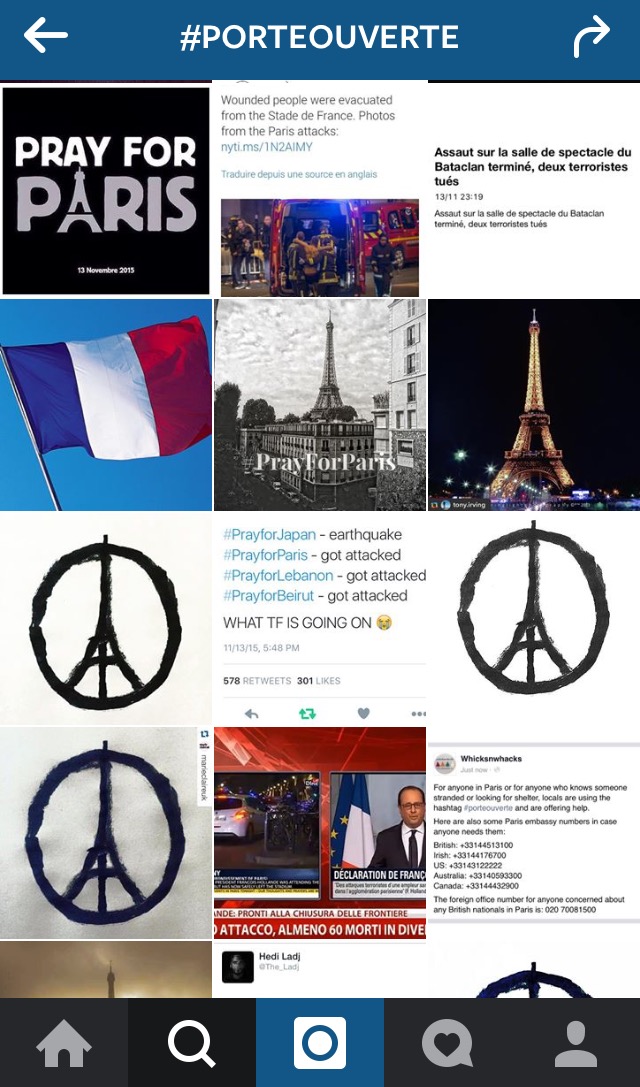
Task: Switch to the Search tab
Action: tap(192, 1043)
